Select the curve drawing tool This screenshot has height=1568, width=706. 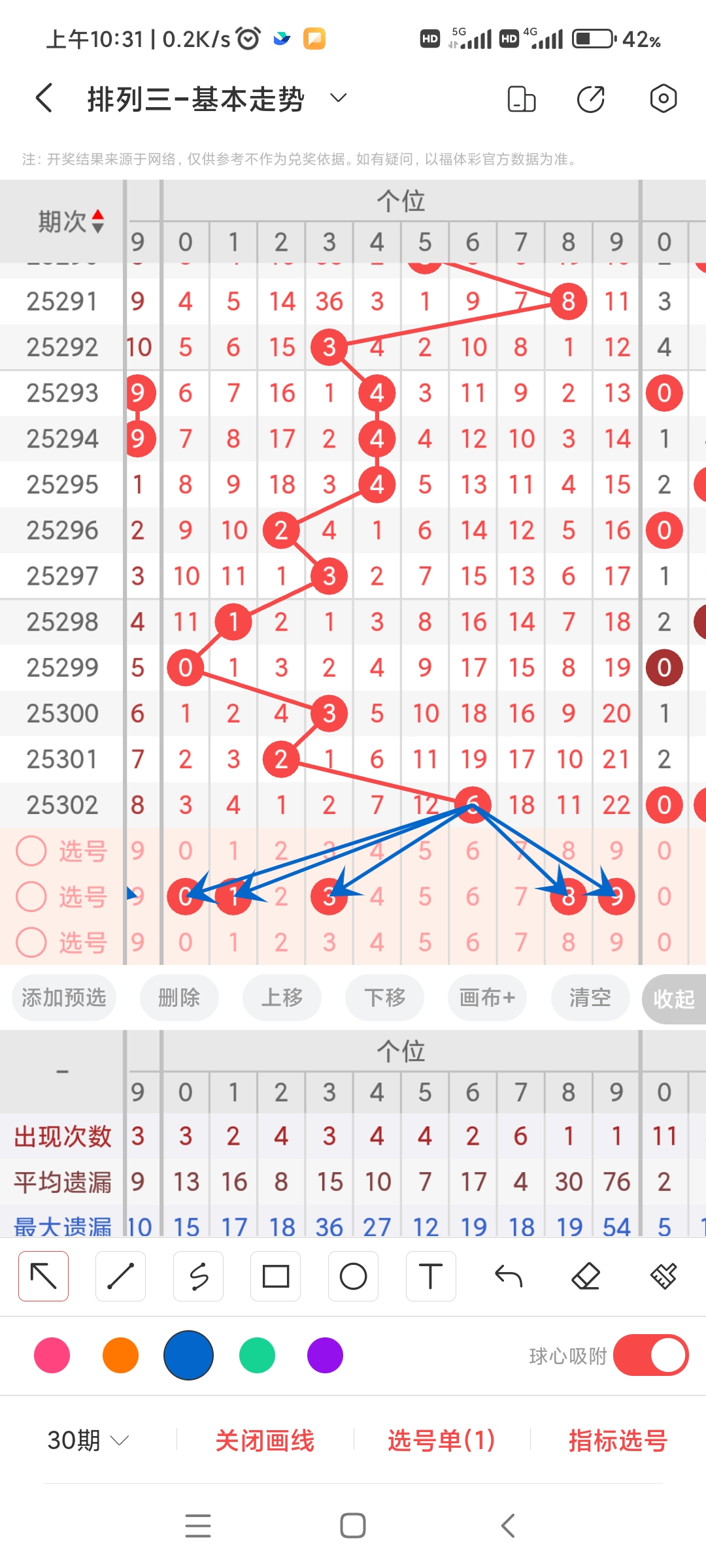point(198,1275)
